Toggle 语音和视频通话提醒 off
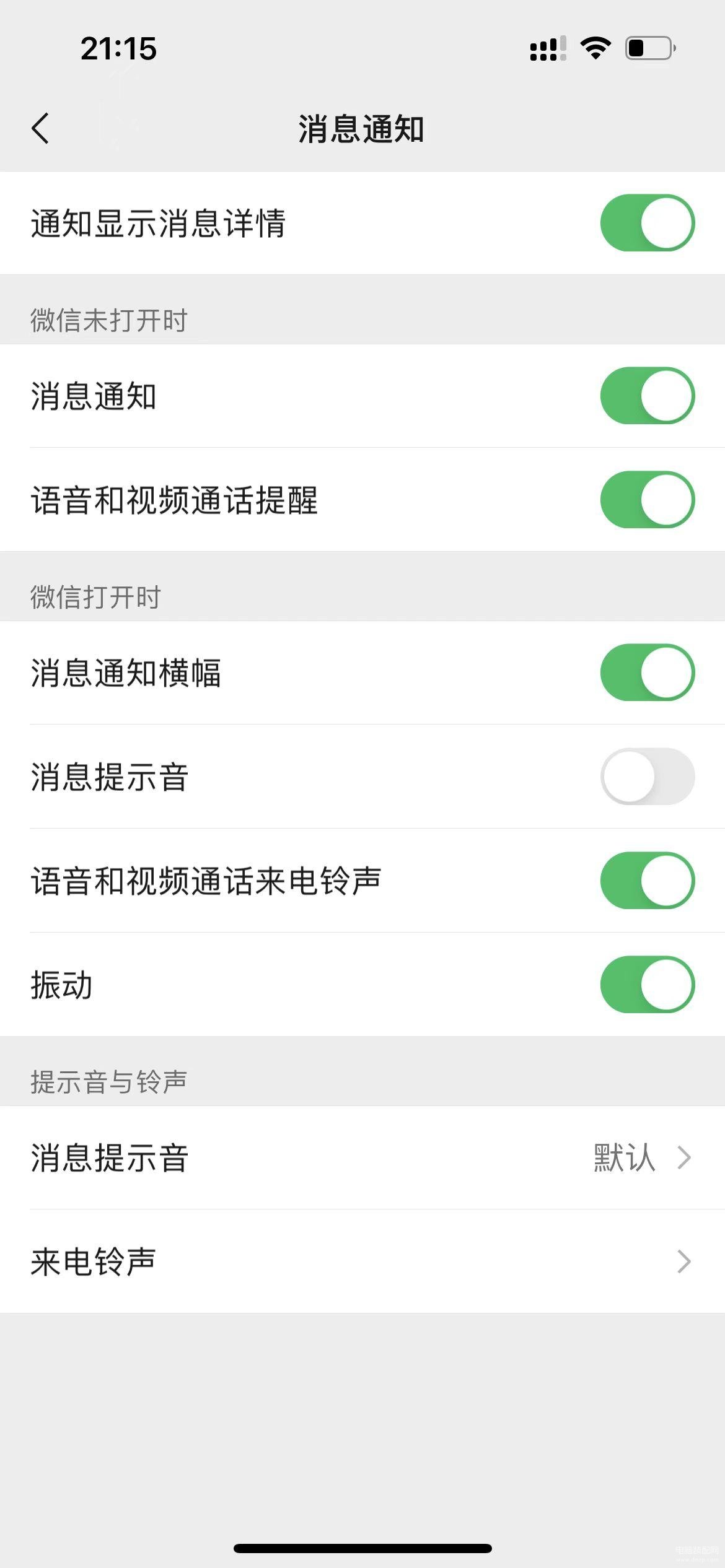The width and height of the screenshot is (725, 1568). pyautogui.click(x=648, y=500)
